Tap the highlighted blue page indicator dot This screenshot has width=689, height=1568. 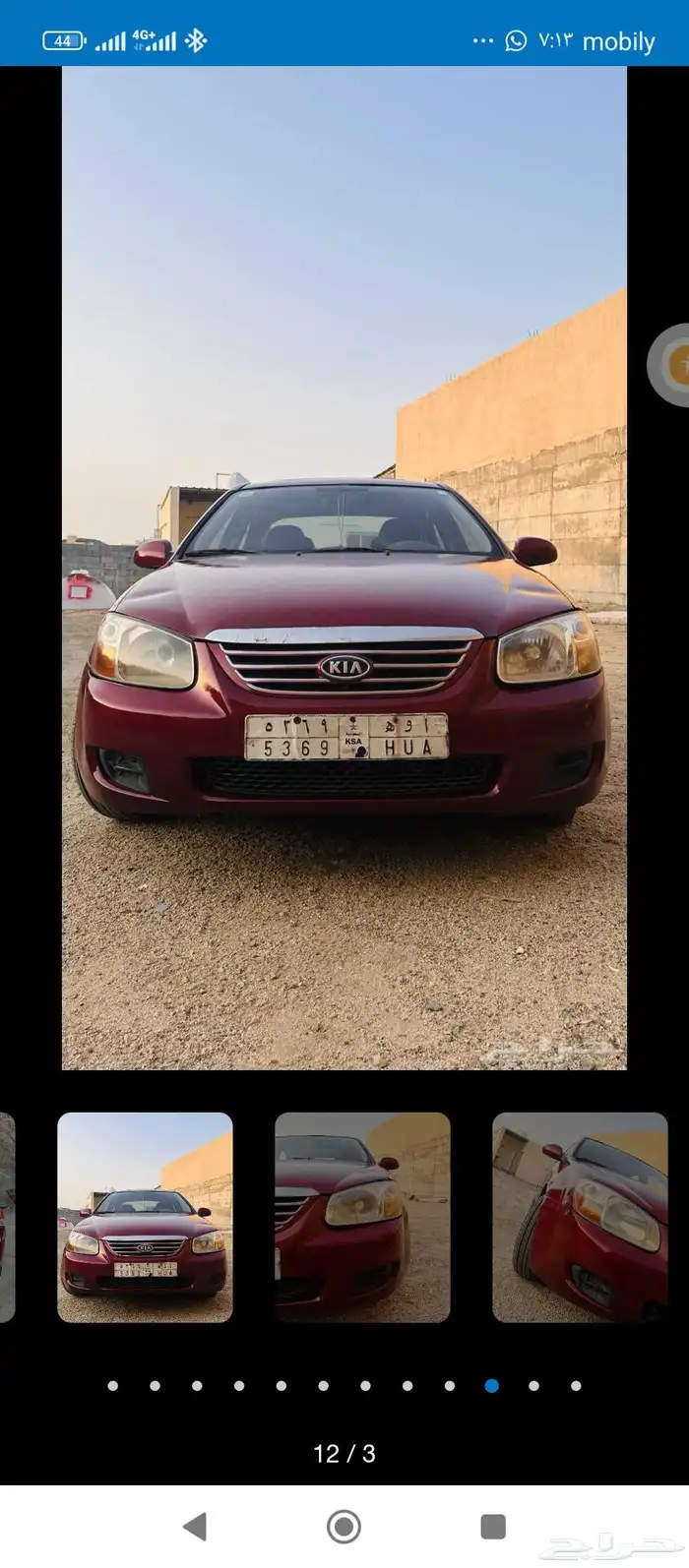491,1385
